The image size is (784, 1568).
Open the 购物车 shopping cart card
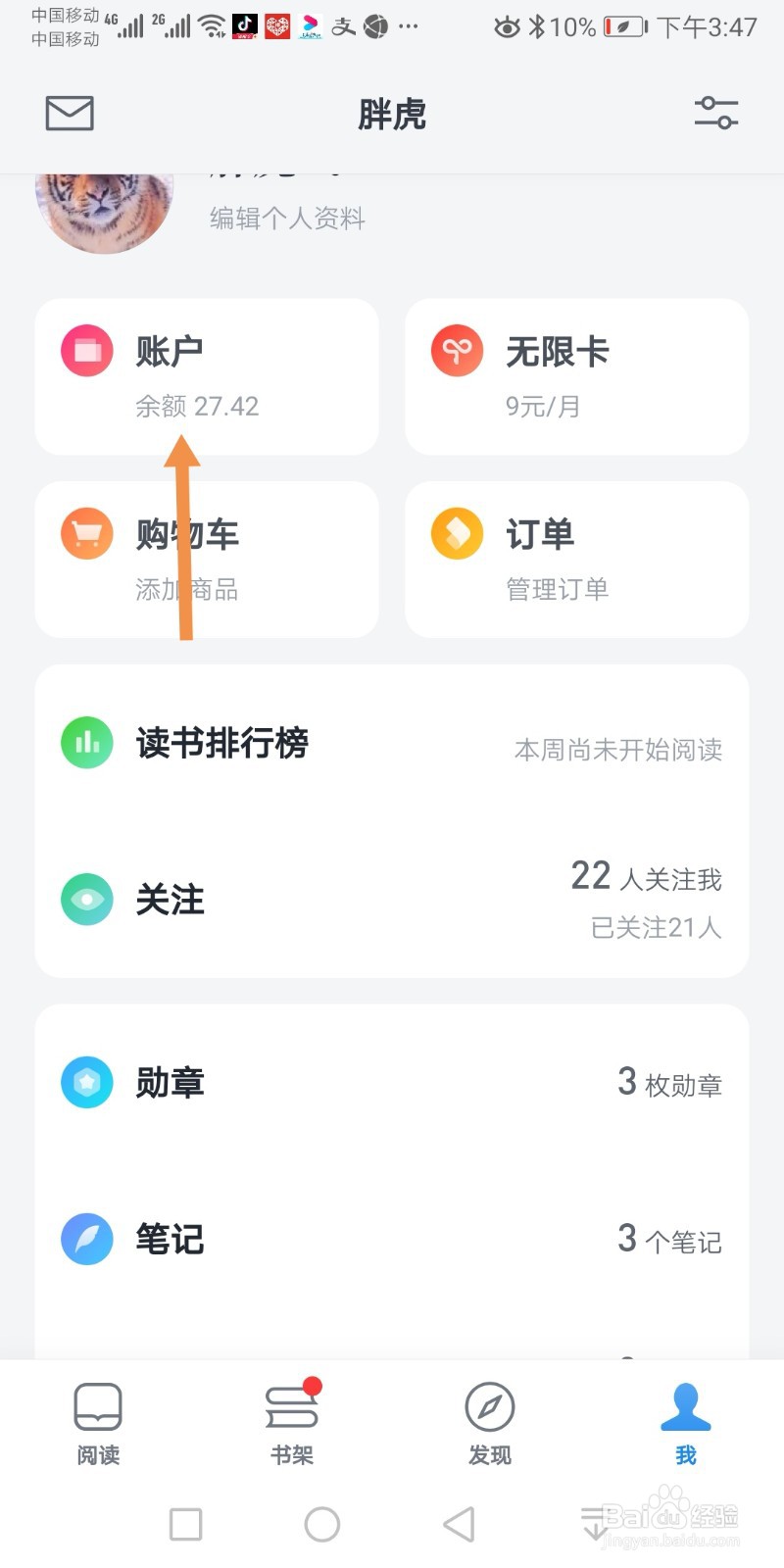tap(207, 560)
